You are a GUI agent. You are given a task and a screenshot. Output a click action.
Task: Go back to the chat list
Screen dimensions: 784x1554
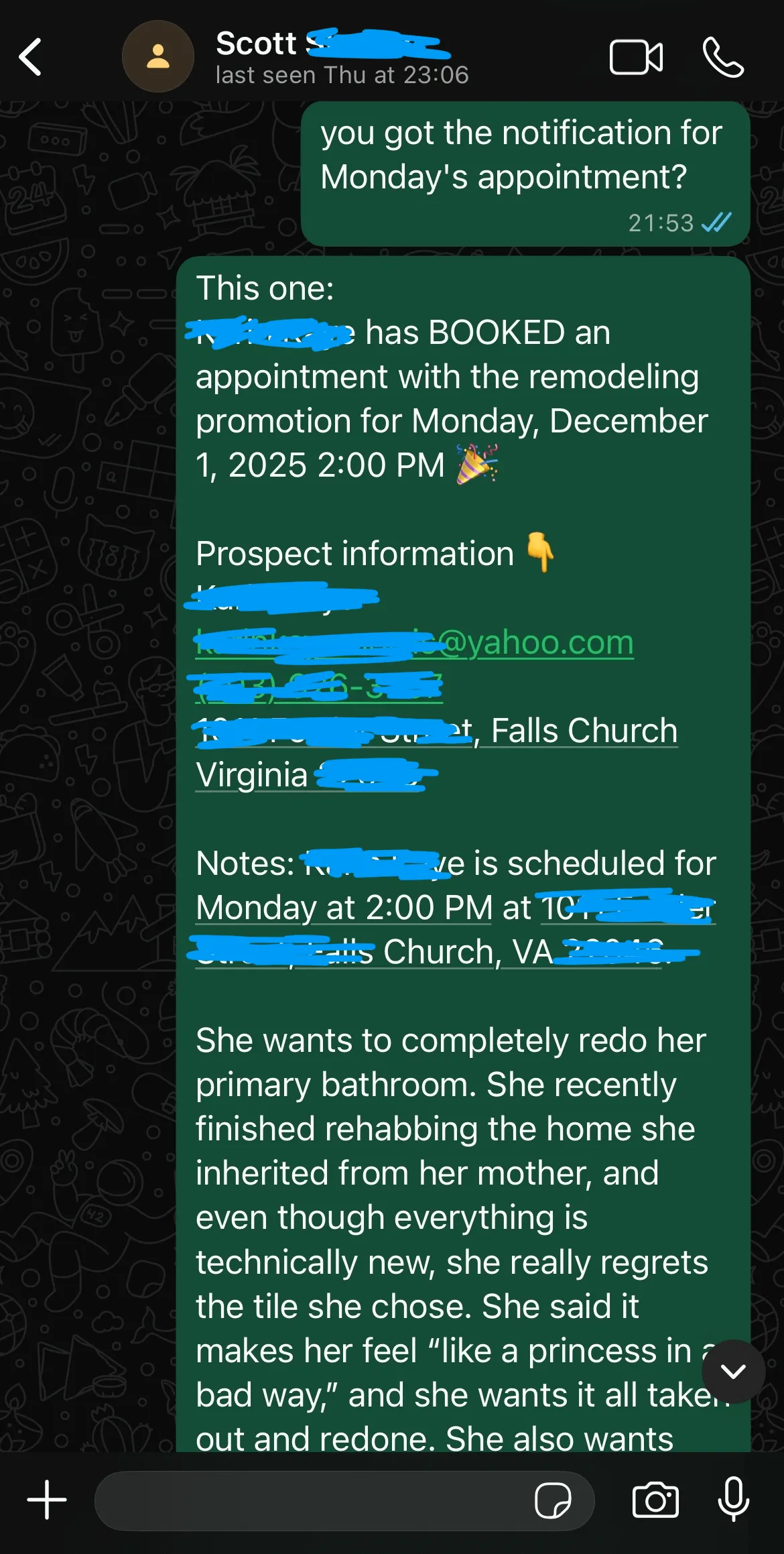(30, 57)
